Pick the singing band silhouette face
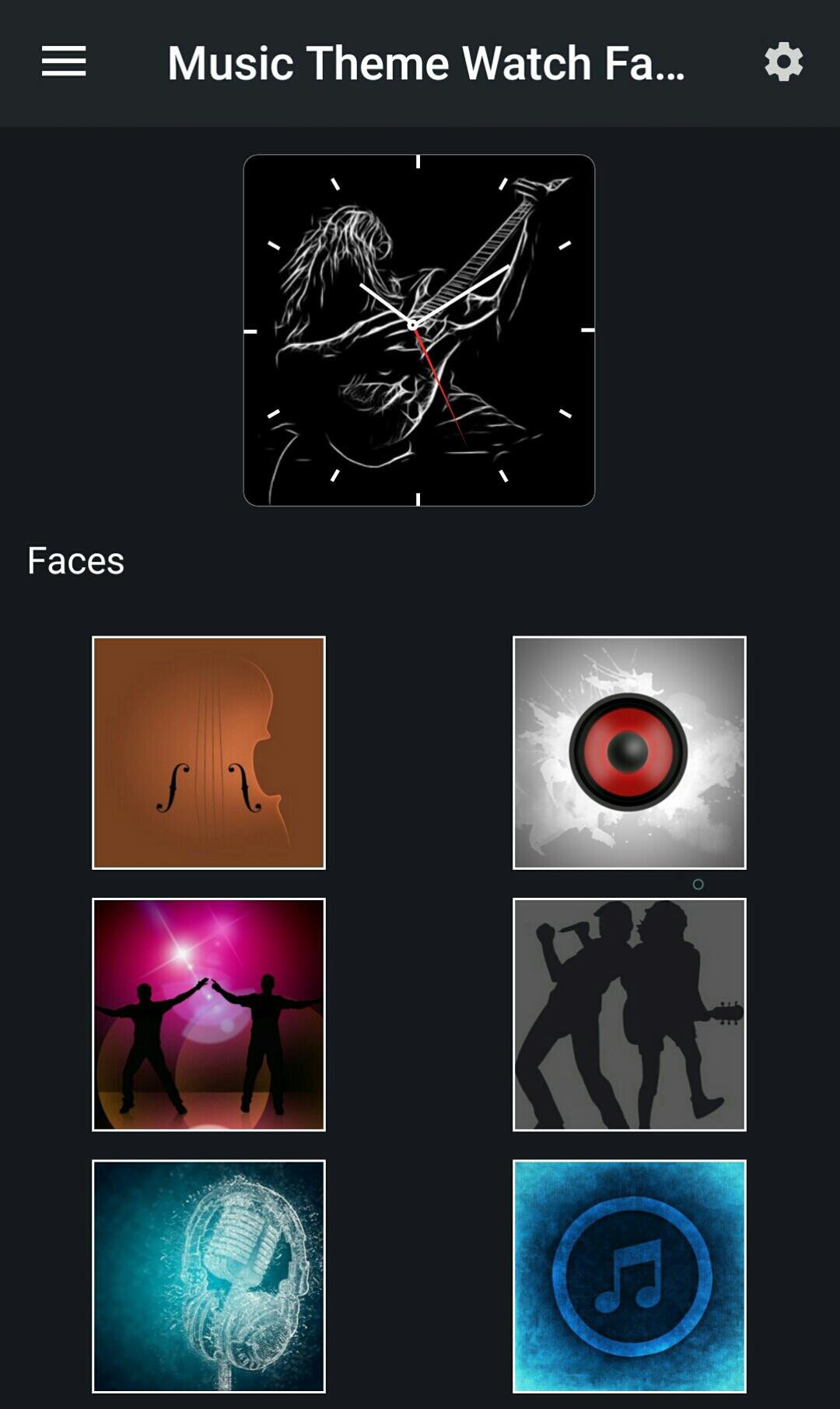Image resolution: width=840 pixels, height=1409 pixels. 630,1015
